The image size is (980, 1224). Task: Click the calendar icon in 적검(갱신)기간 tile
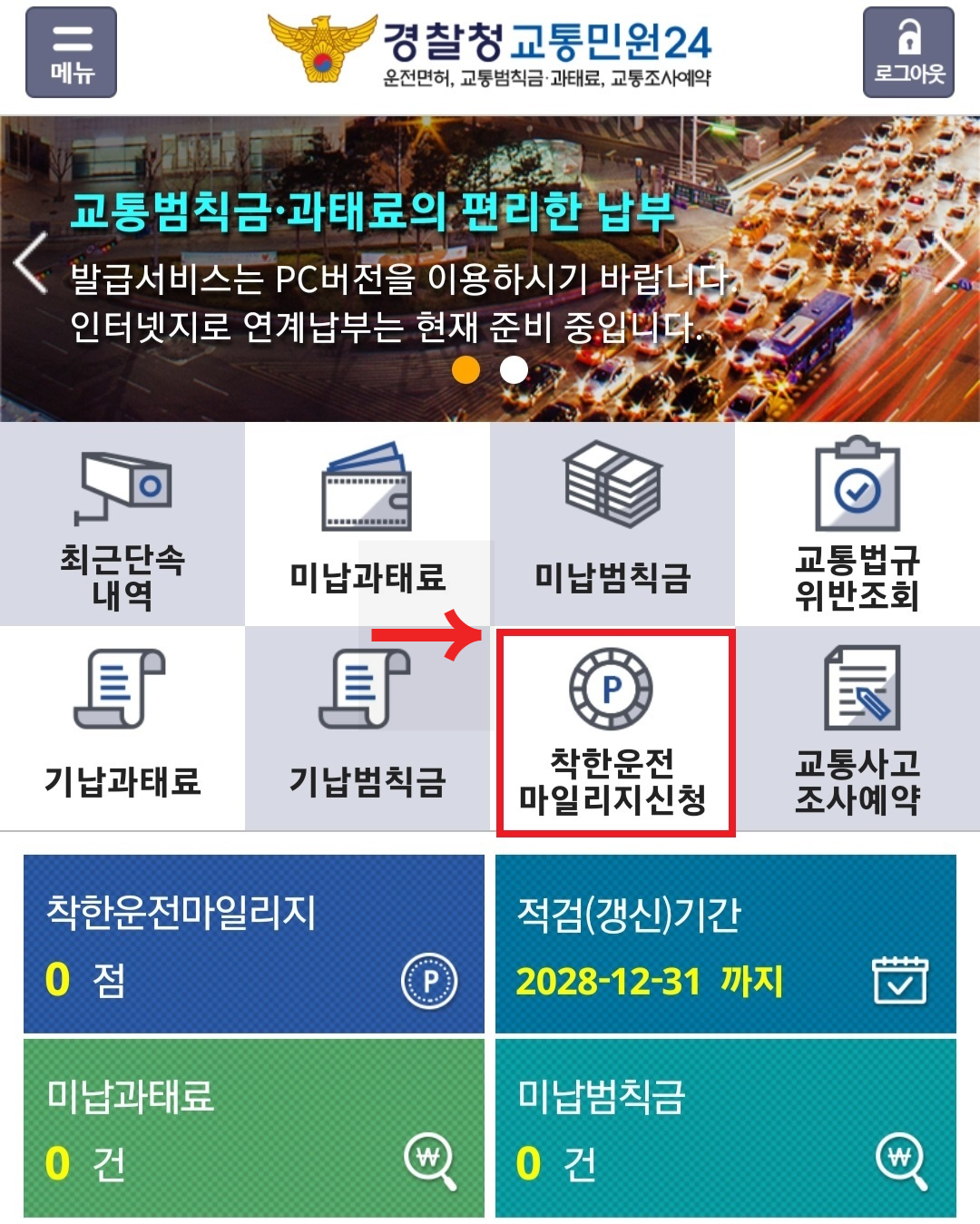[898, 982]
